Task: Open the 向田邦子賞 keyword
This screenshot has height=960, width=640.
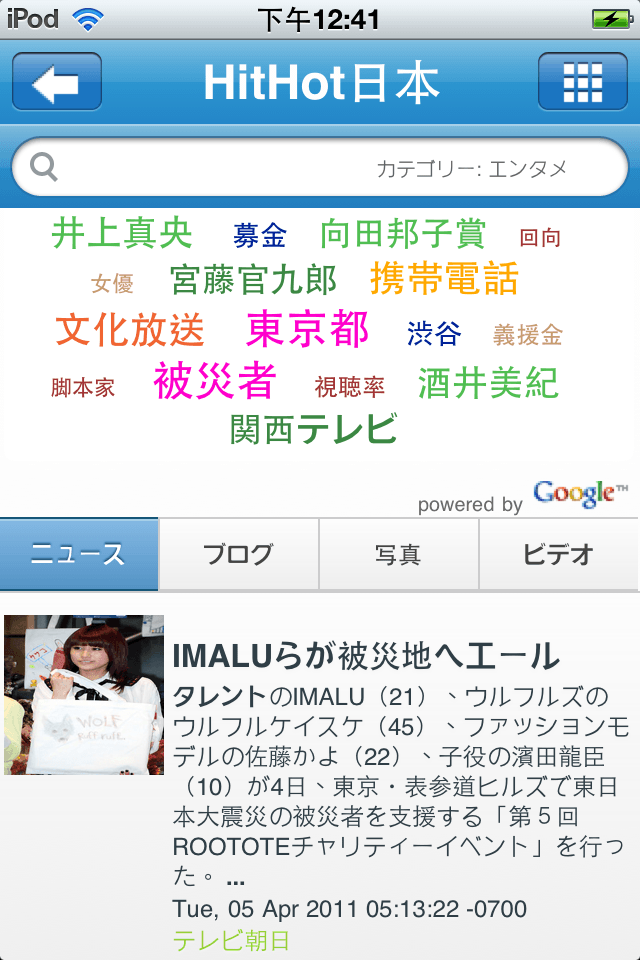Action: pyautogui.click(x=403, y=234)
